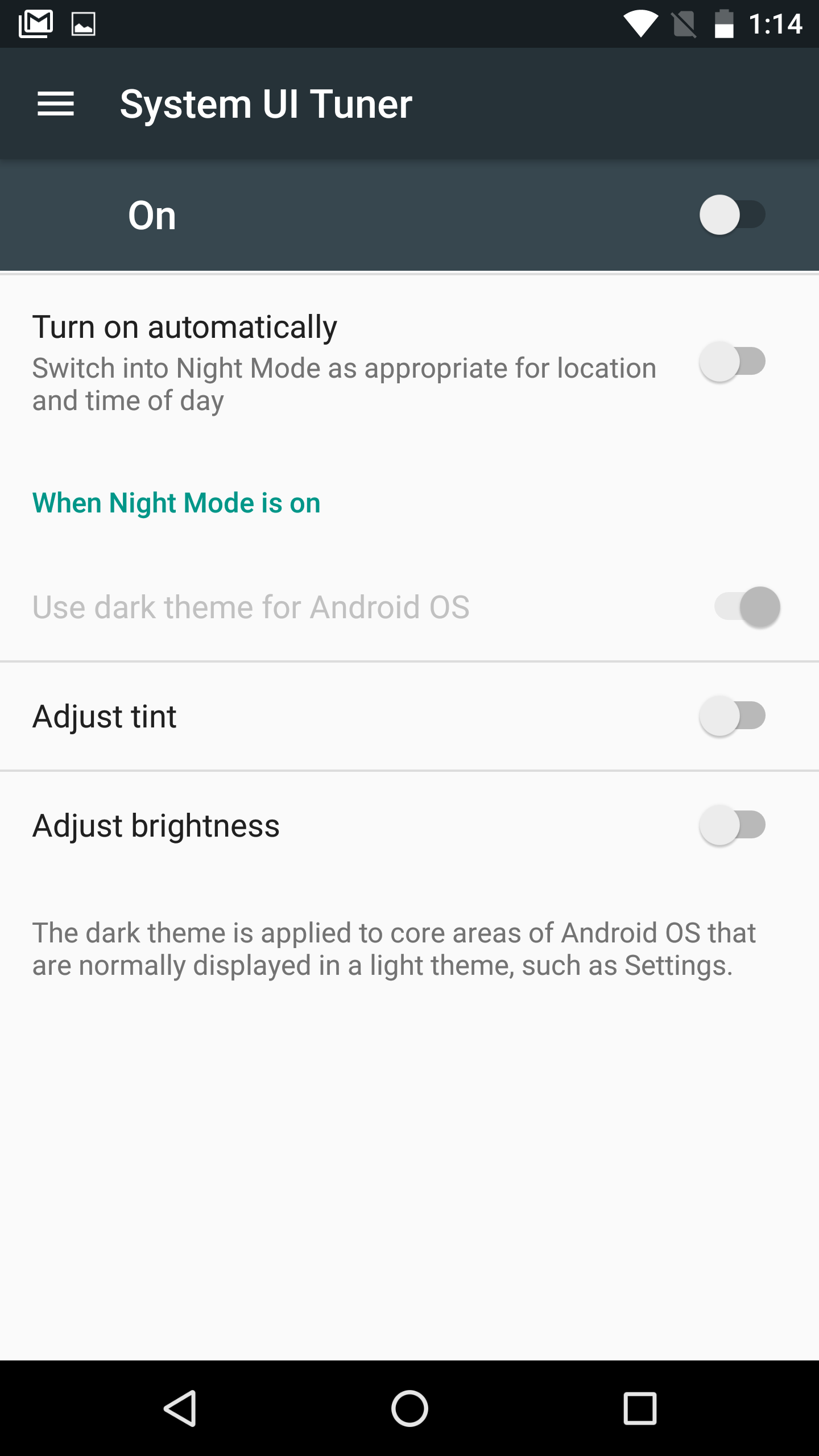Screen dimensions: 819x1456
Task: Go to the home screen
Action: point(409,1409)
